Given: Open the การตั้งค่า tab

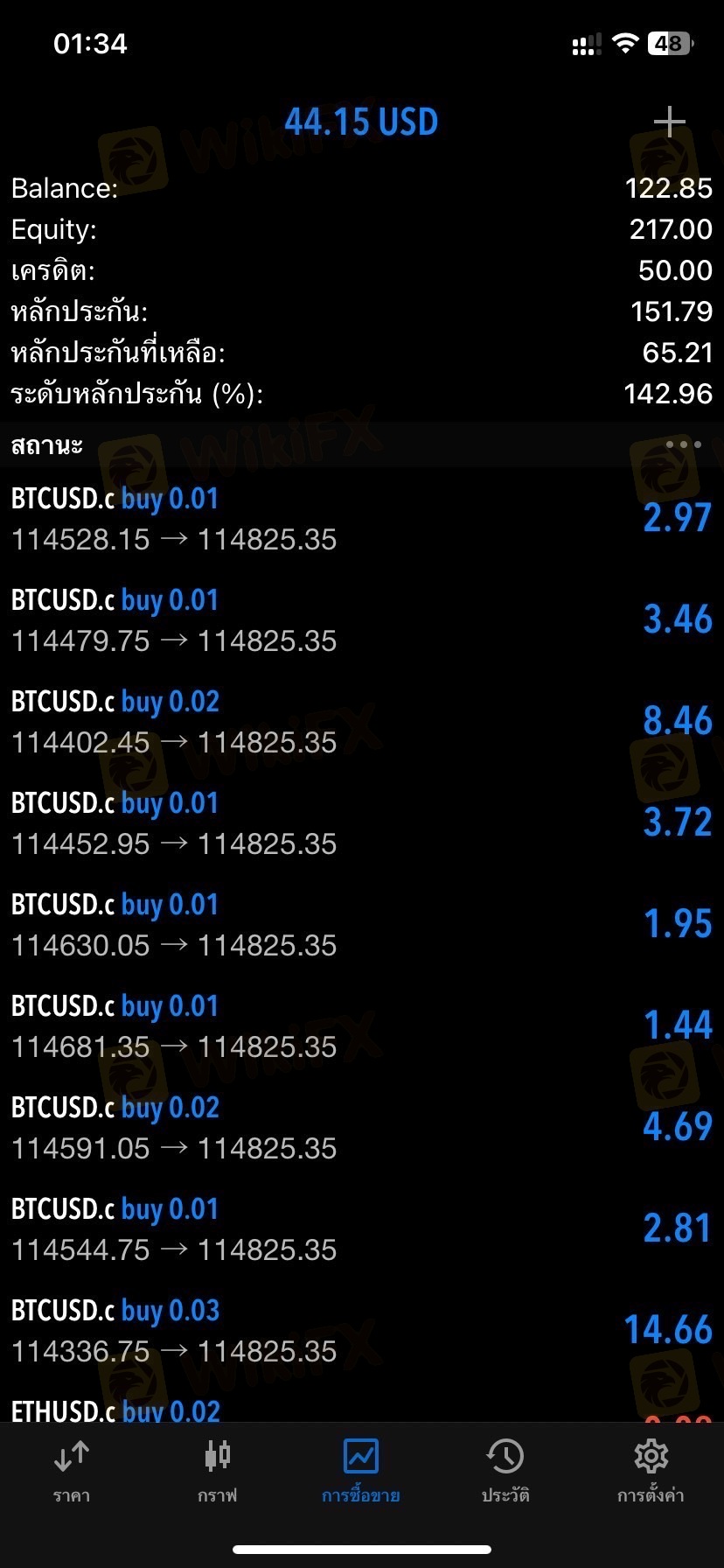Looking at the screenshot, I should click(x=651, y=1472).
